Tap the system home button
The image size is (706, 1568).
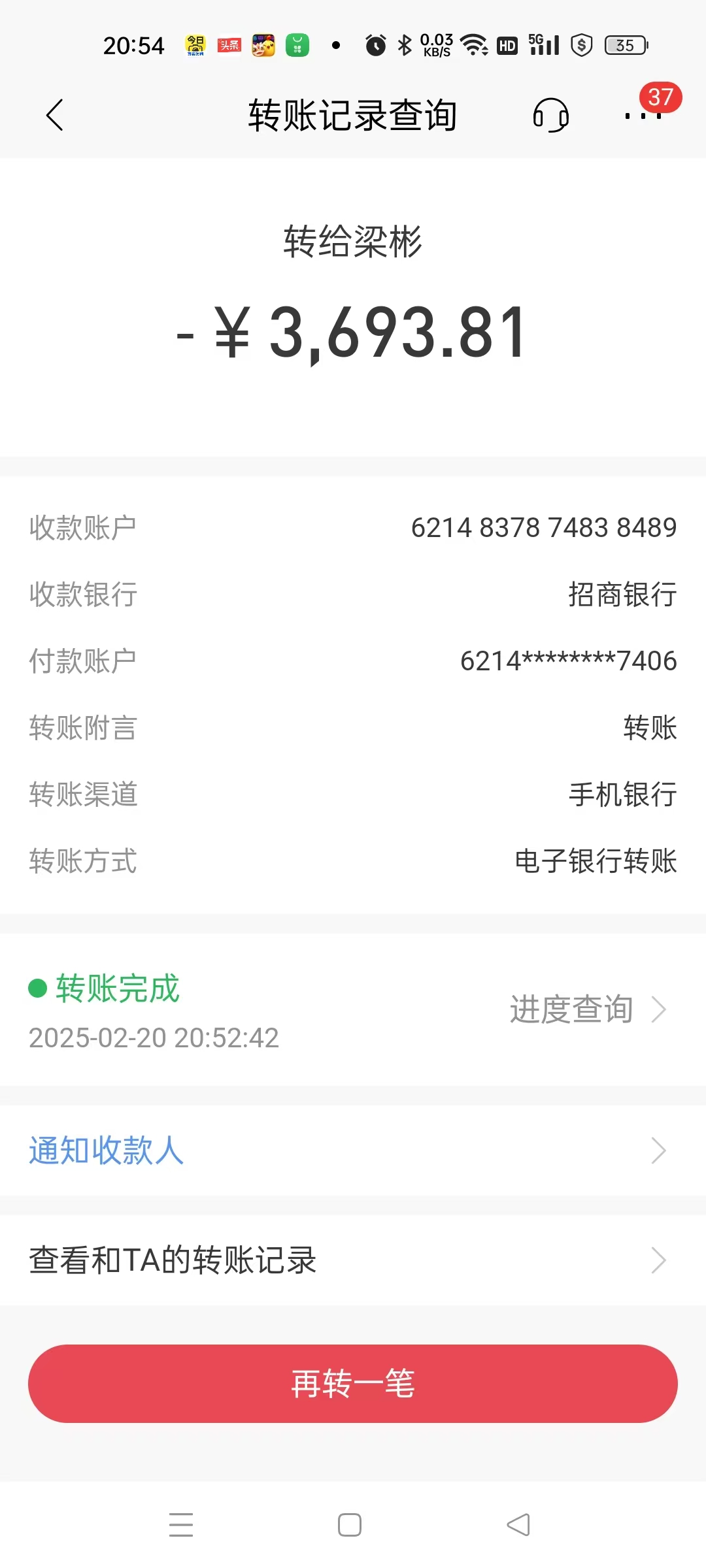350,1525
